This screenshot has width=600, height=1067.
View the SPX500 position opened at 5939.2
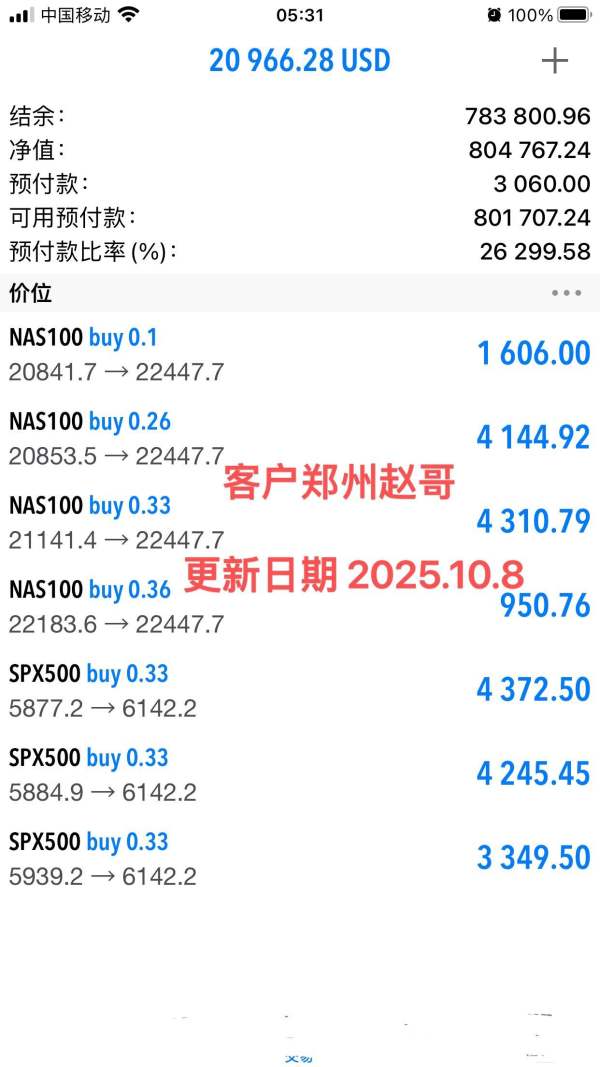[300, 858]
